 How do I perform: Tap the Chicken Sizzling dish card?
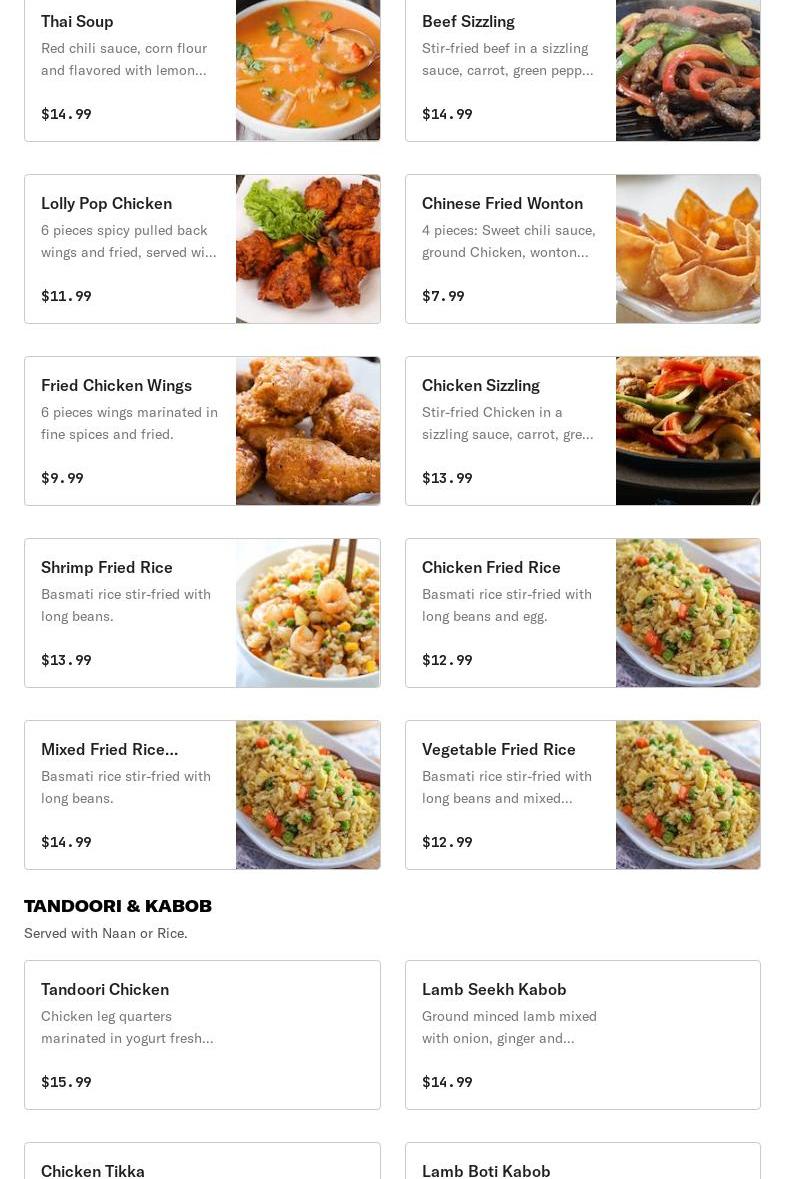coord(582,431)
